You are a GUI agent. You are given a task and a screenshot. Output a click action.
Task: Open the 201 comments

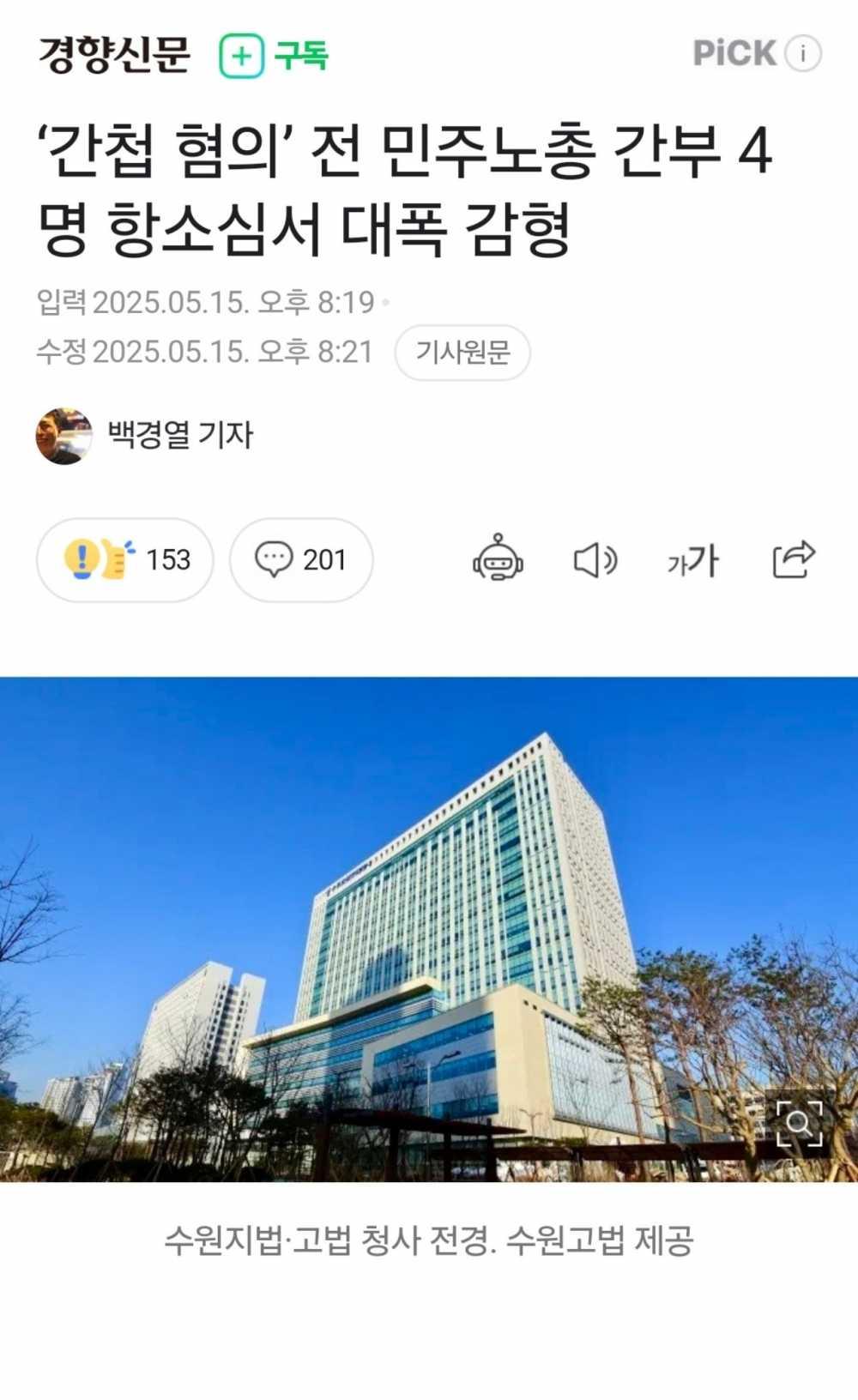point(301,559)
